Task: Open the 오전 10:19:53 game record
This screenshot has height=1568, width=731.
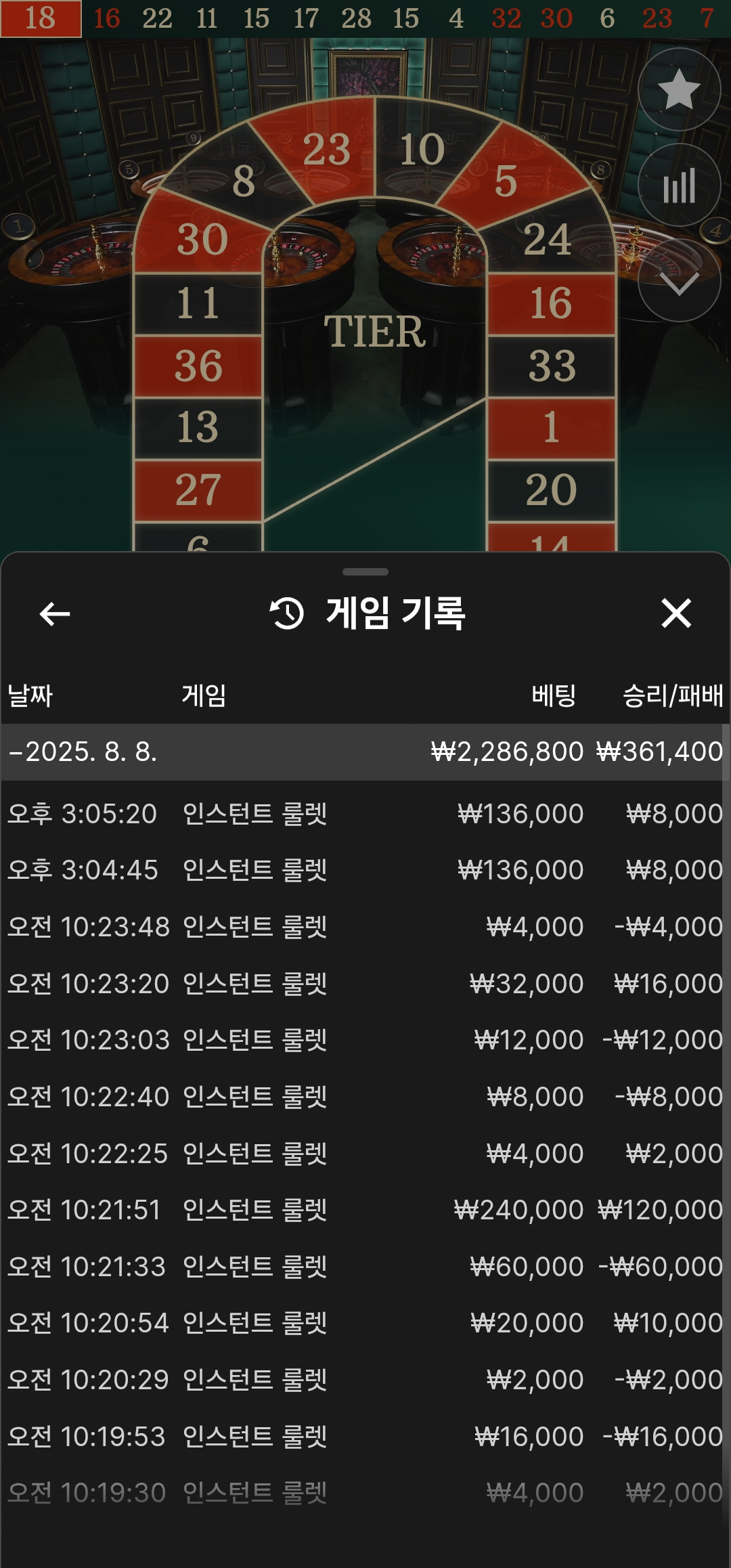Action: point(365,1436)
